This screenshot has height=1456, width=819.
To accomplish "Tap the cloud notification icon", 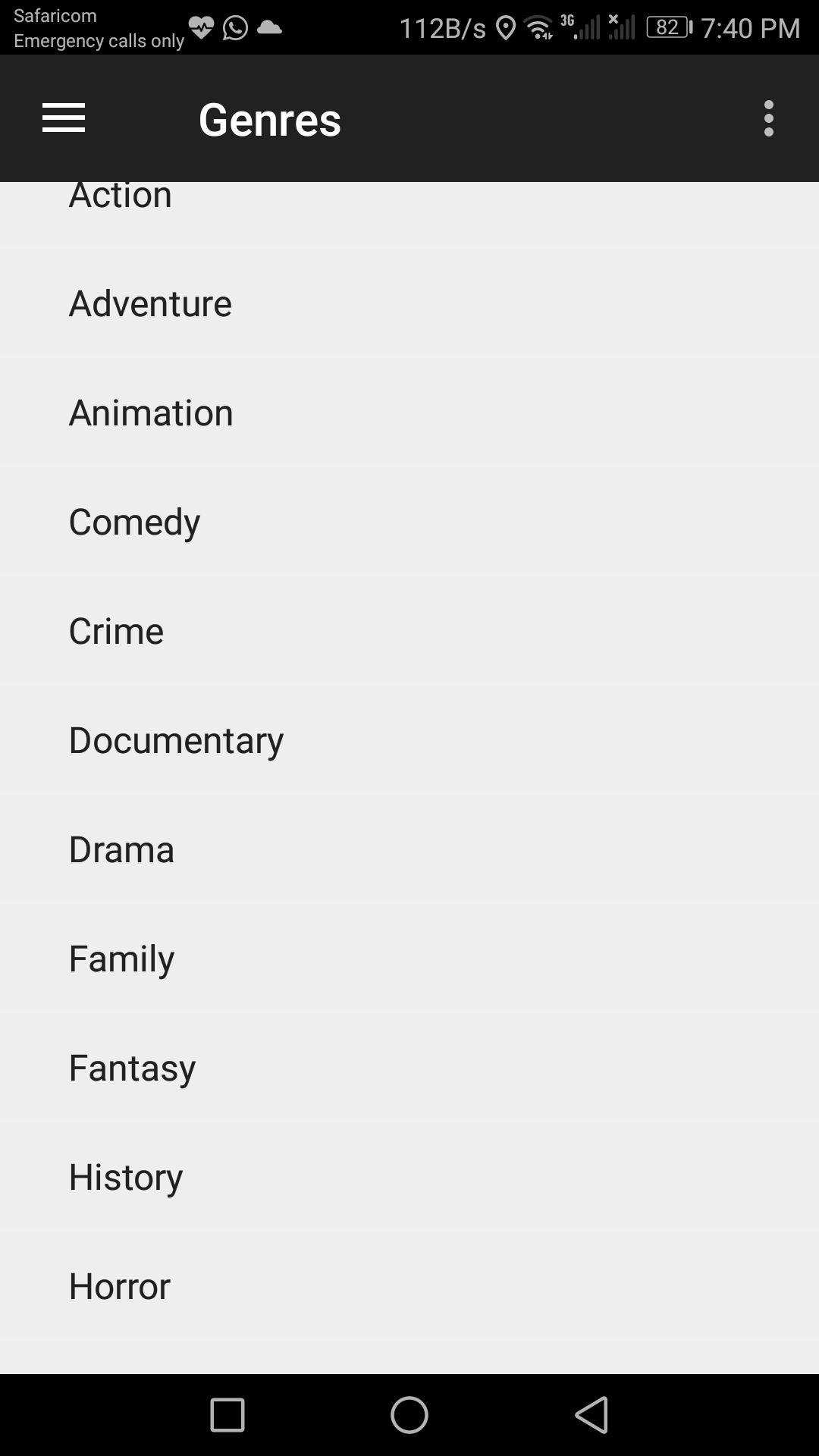I will (269, 27).
